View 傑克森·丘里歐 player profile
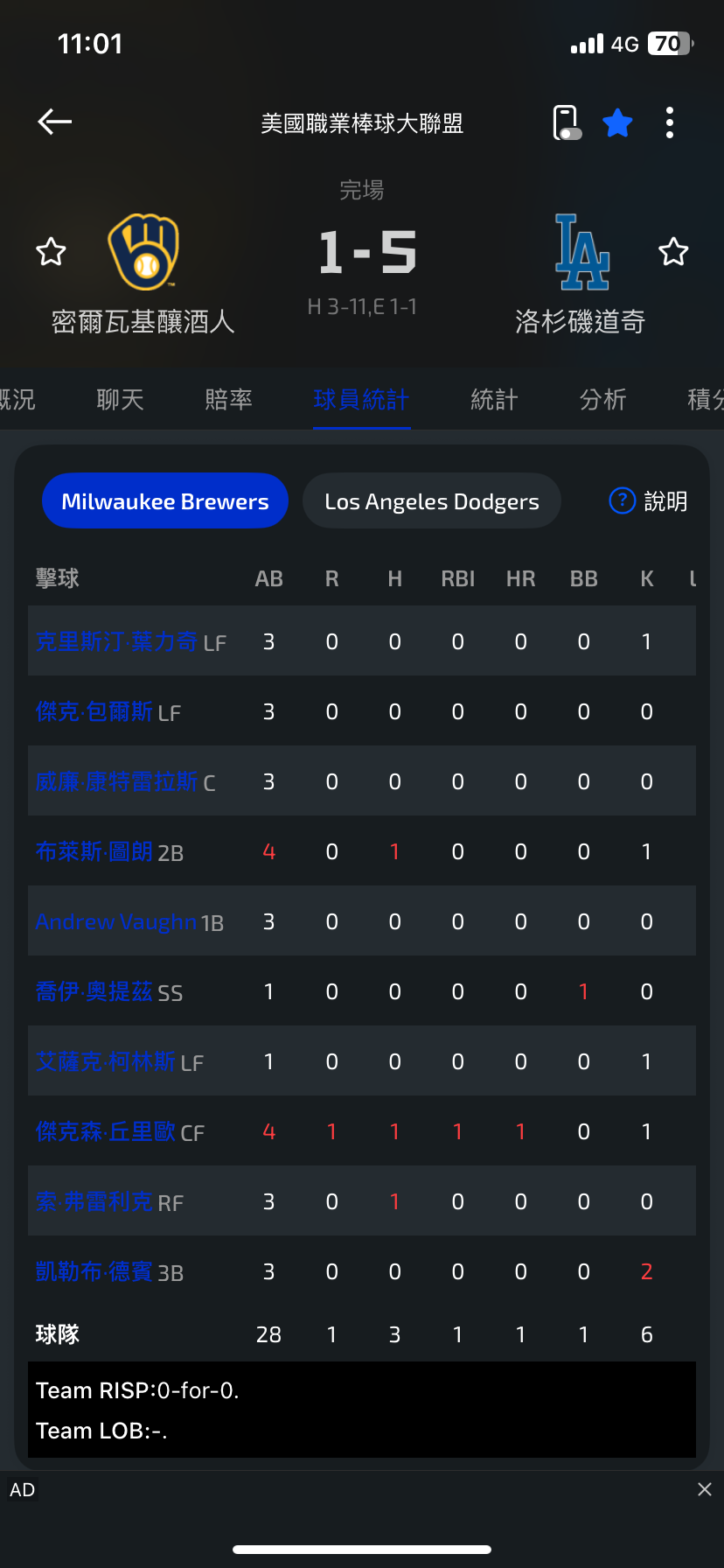 (106, 1131)
